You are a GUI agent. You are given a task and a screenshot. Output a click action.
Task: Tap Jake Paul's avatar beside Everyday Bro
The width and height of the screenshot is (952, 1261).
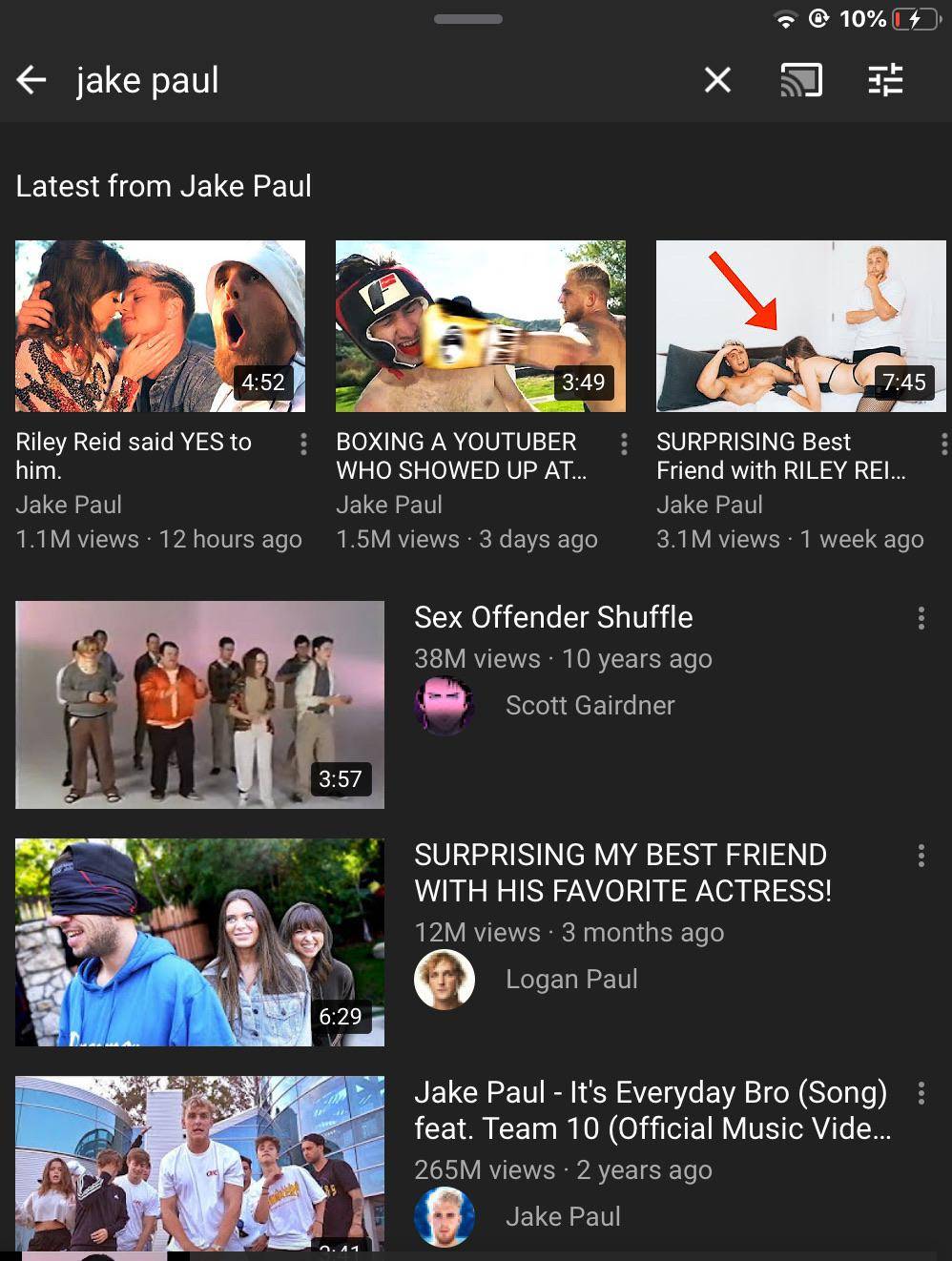445,1216
